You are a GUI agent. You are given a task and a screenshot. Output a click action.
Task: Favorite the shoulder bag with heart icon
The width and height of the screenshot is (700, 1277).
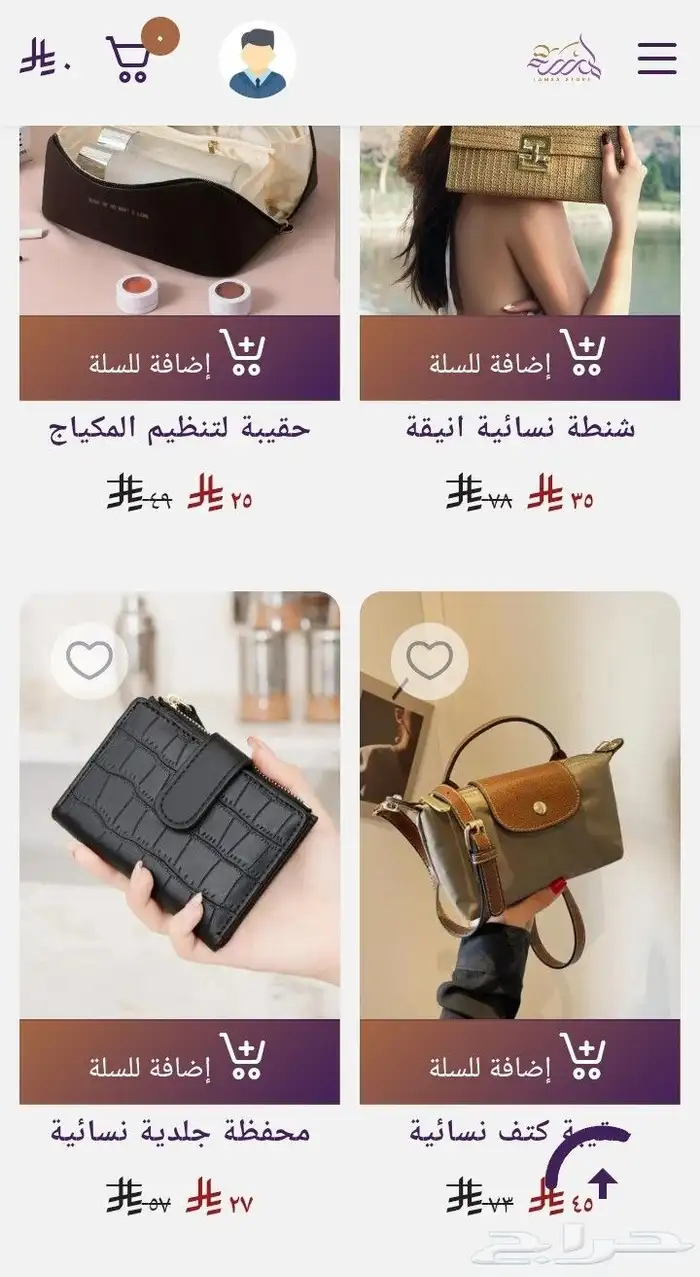point(429,661)
